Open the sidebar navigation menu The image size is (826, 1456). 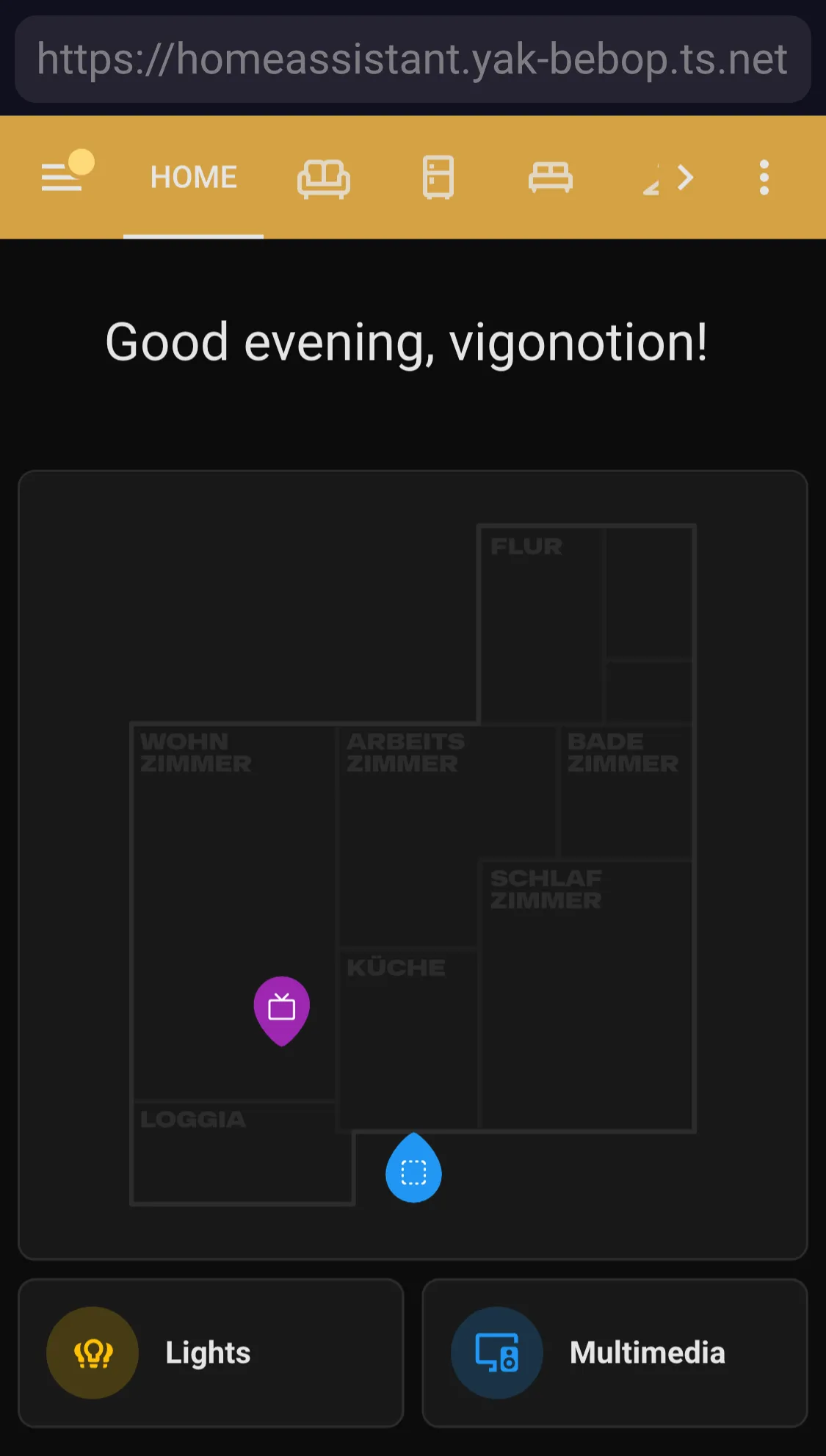[62, 176]
